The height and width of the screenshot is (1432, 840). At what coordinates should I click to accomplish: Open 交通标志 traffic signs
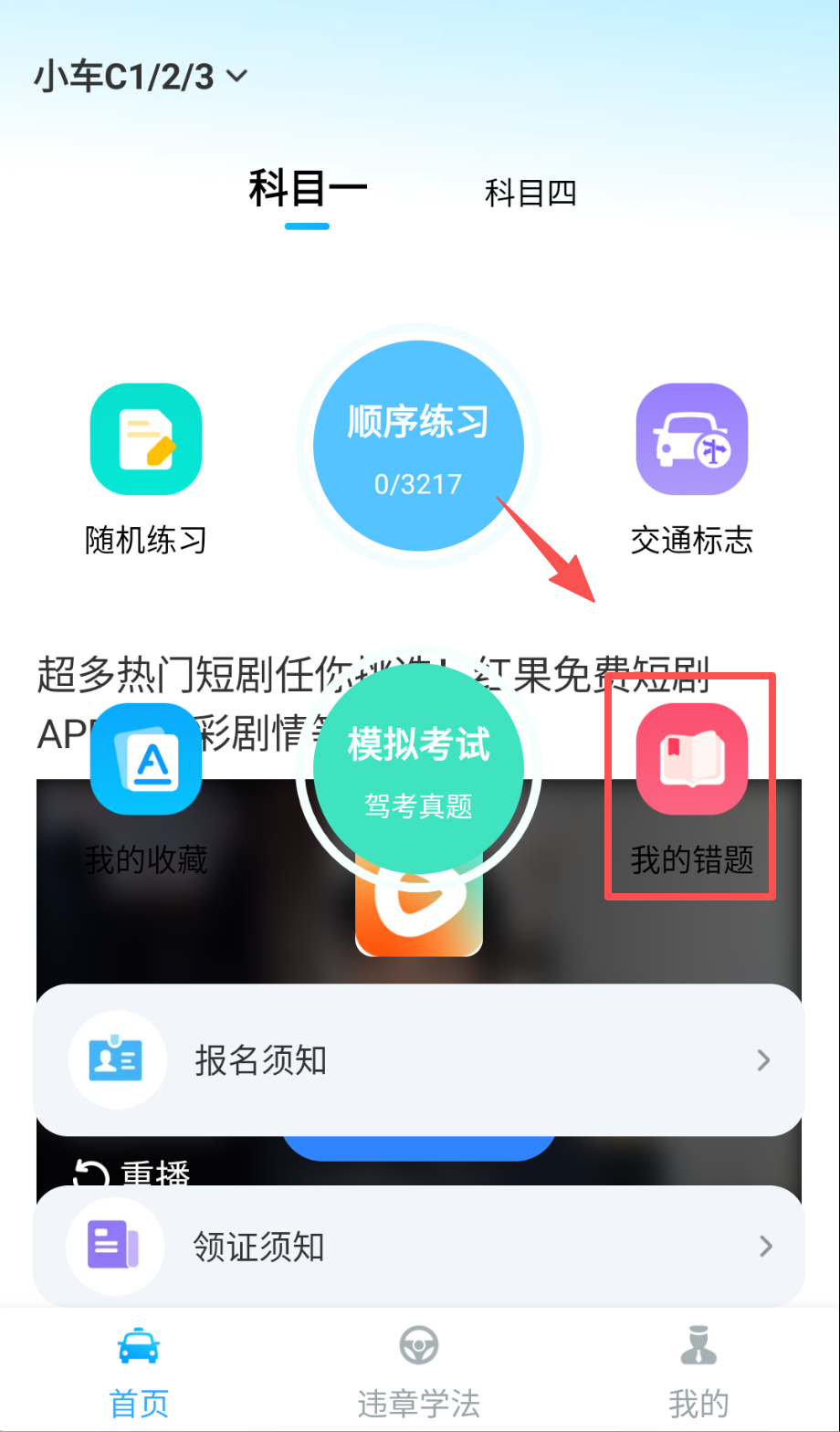coord(691,466)
